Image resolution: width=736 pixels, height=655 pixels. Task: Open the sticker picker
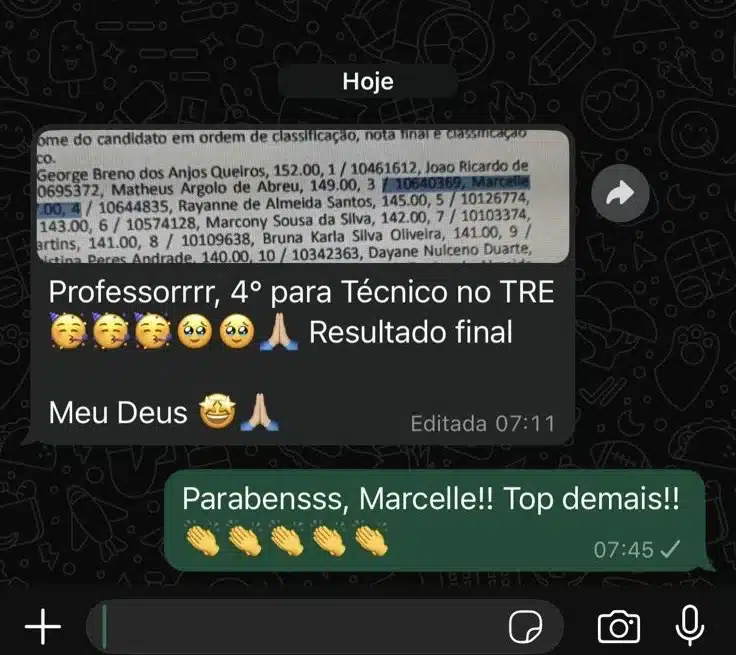[523, 627]
